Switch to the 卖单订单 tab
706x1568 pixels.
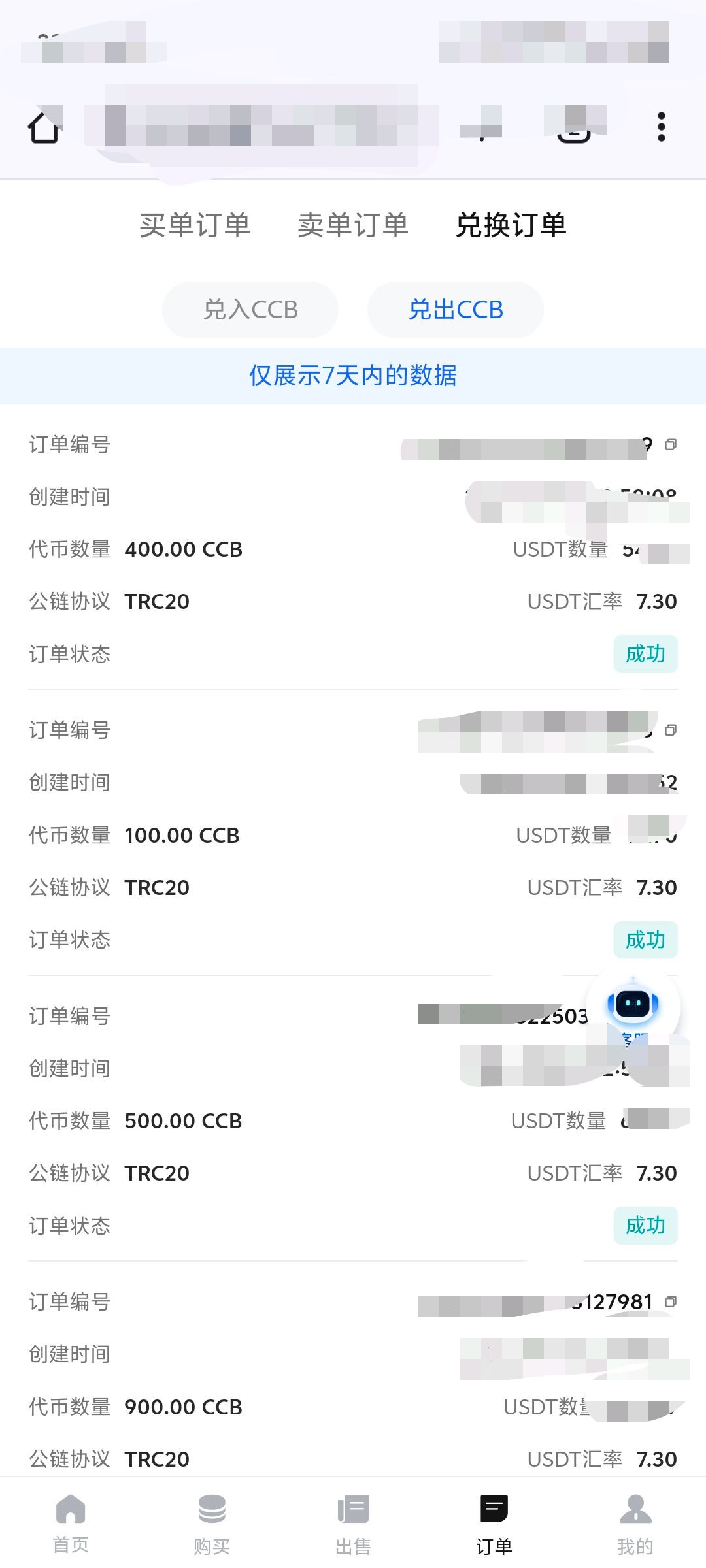pyautogui.click(x=353, y=225)
